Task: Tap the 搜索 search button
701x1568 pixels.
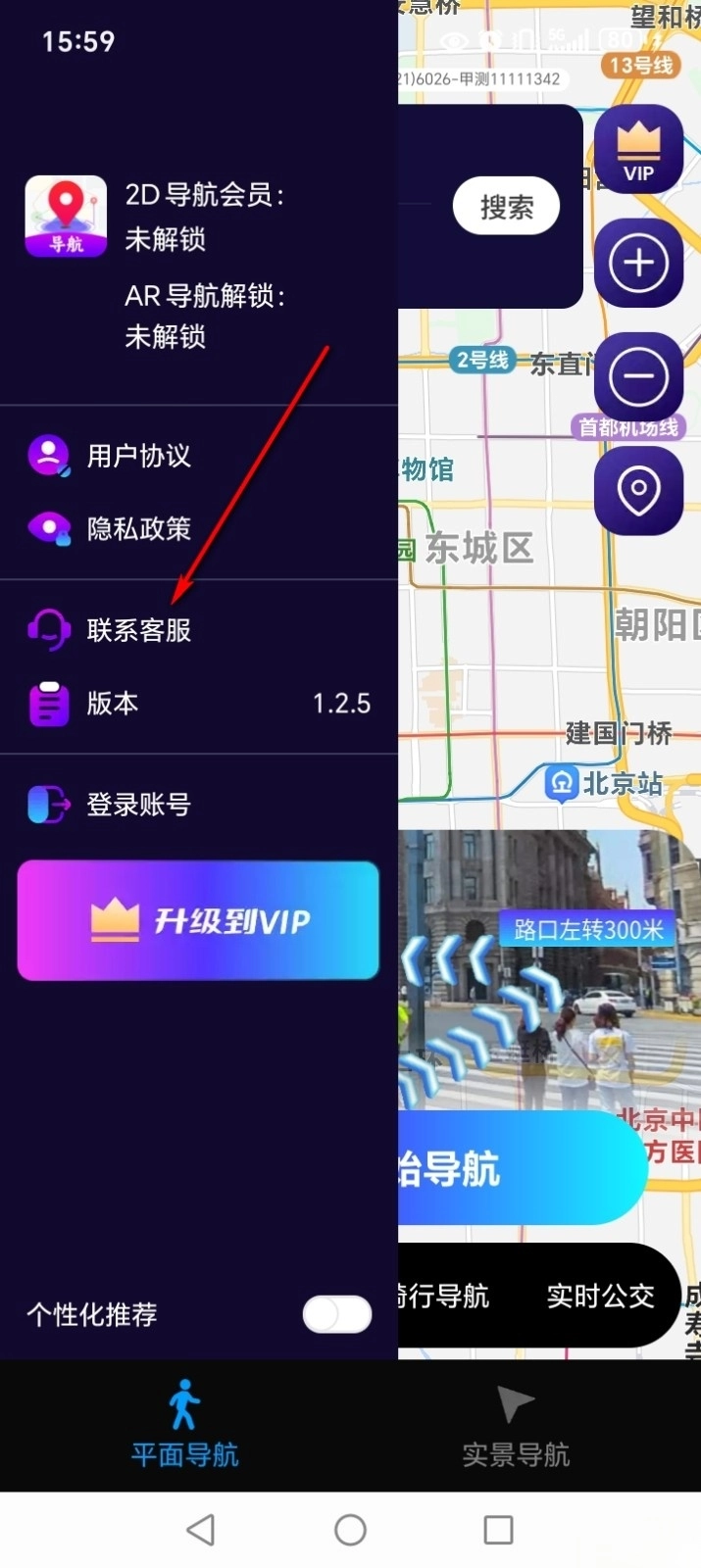Action: pyautogui.click(x=506, y=207)
